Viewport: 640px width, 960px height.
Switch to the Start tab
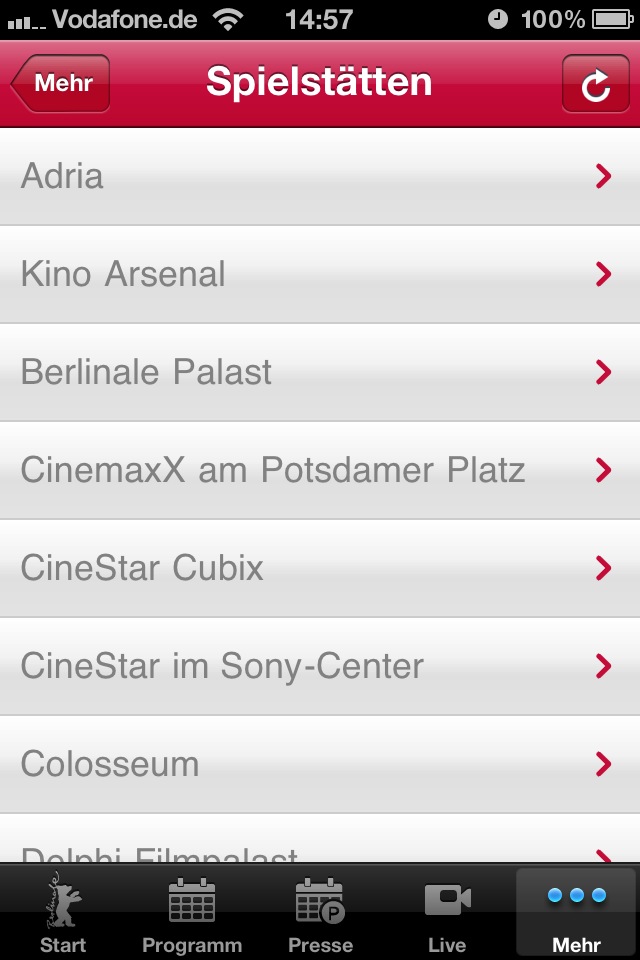point(63,914)
